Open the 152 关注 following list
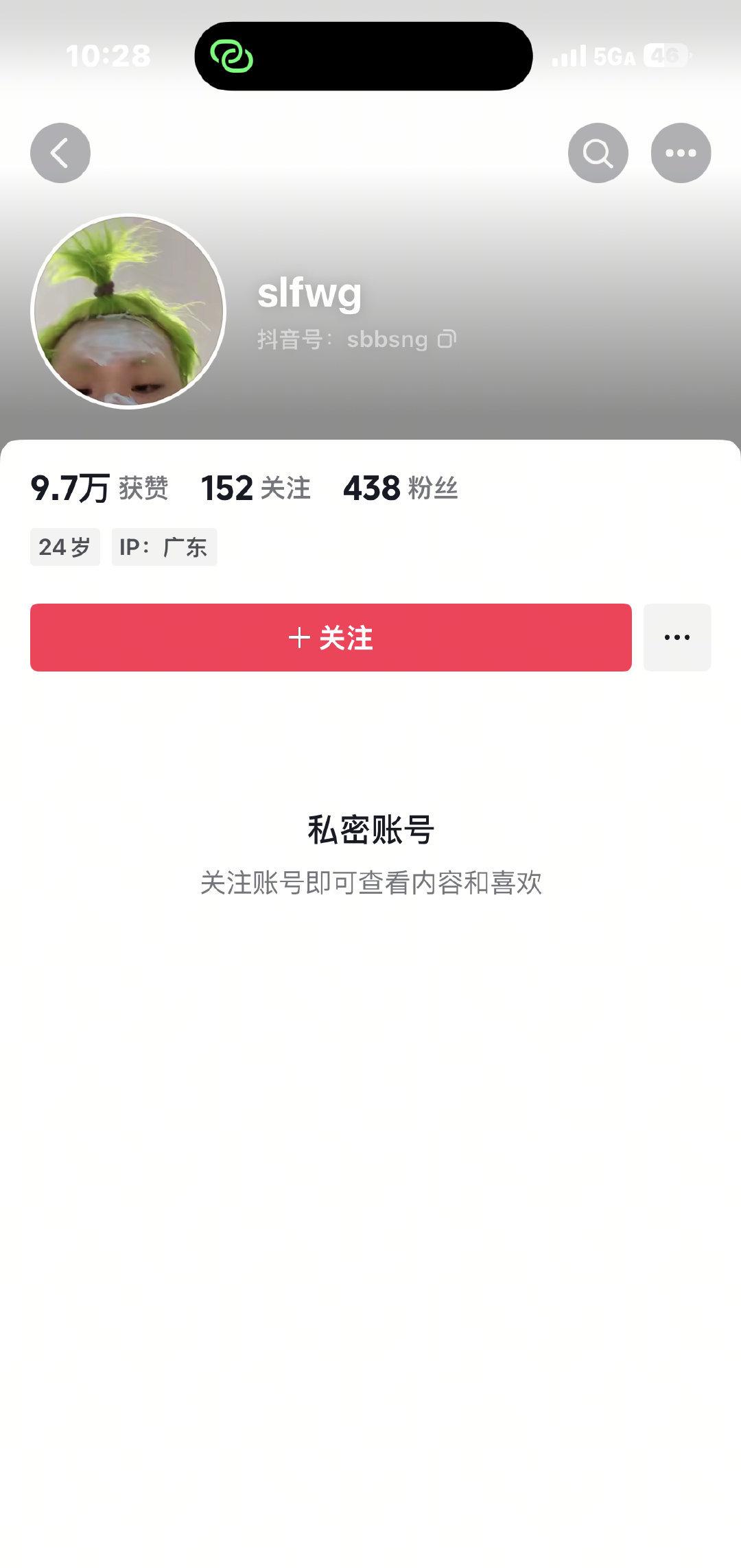The height and width of the screenshot is (1568, 741). 255,488
